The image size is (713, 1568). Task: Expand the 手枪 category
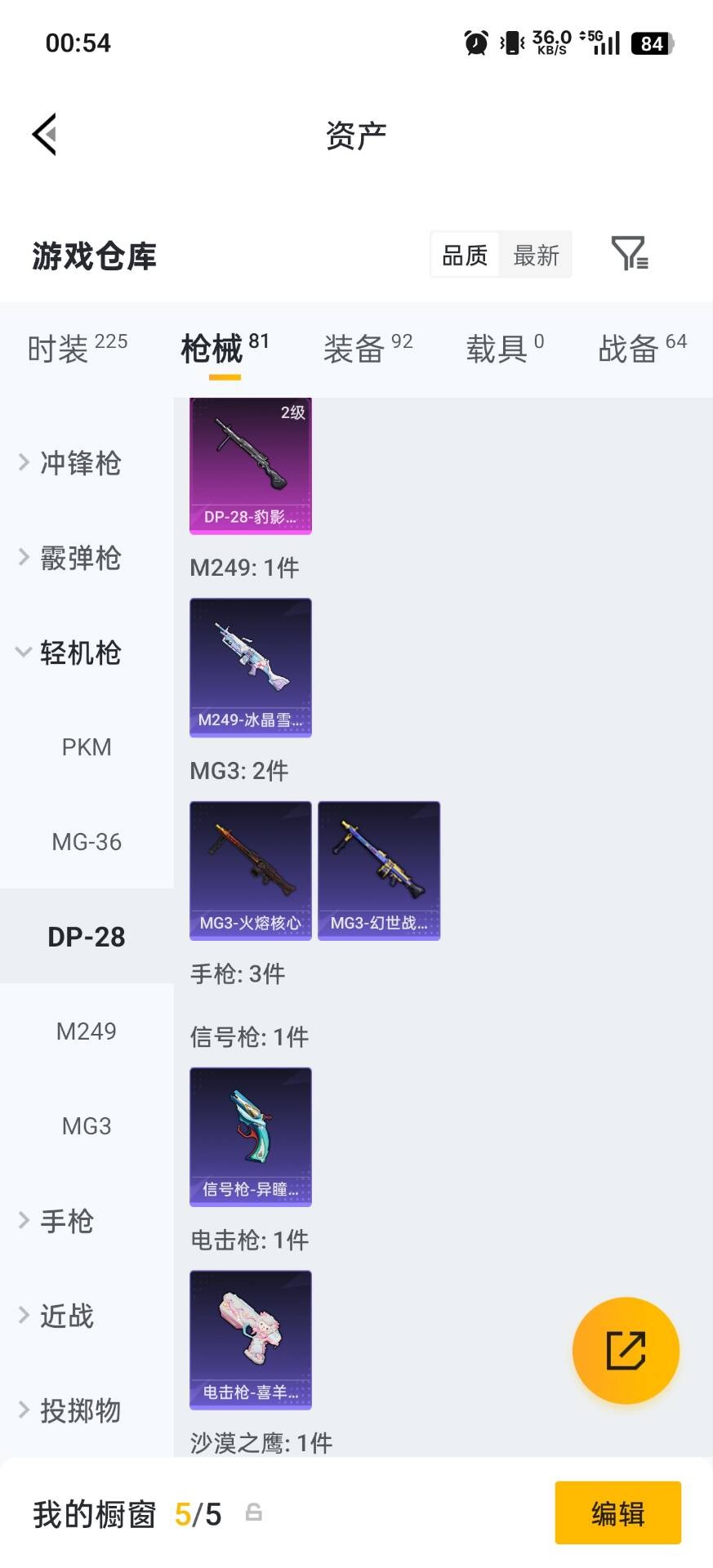[x=65, y=1221]
